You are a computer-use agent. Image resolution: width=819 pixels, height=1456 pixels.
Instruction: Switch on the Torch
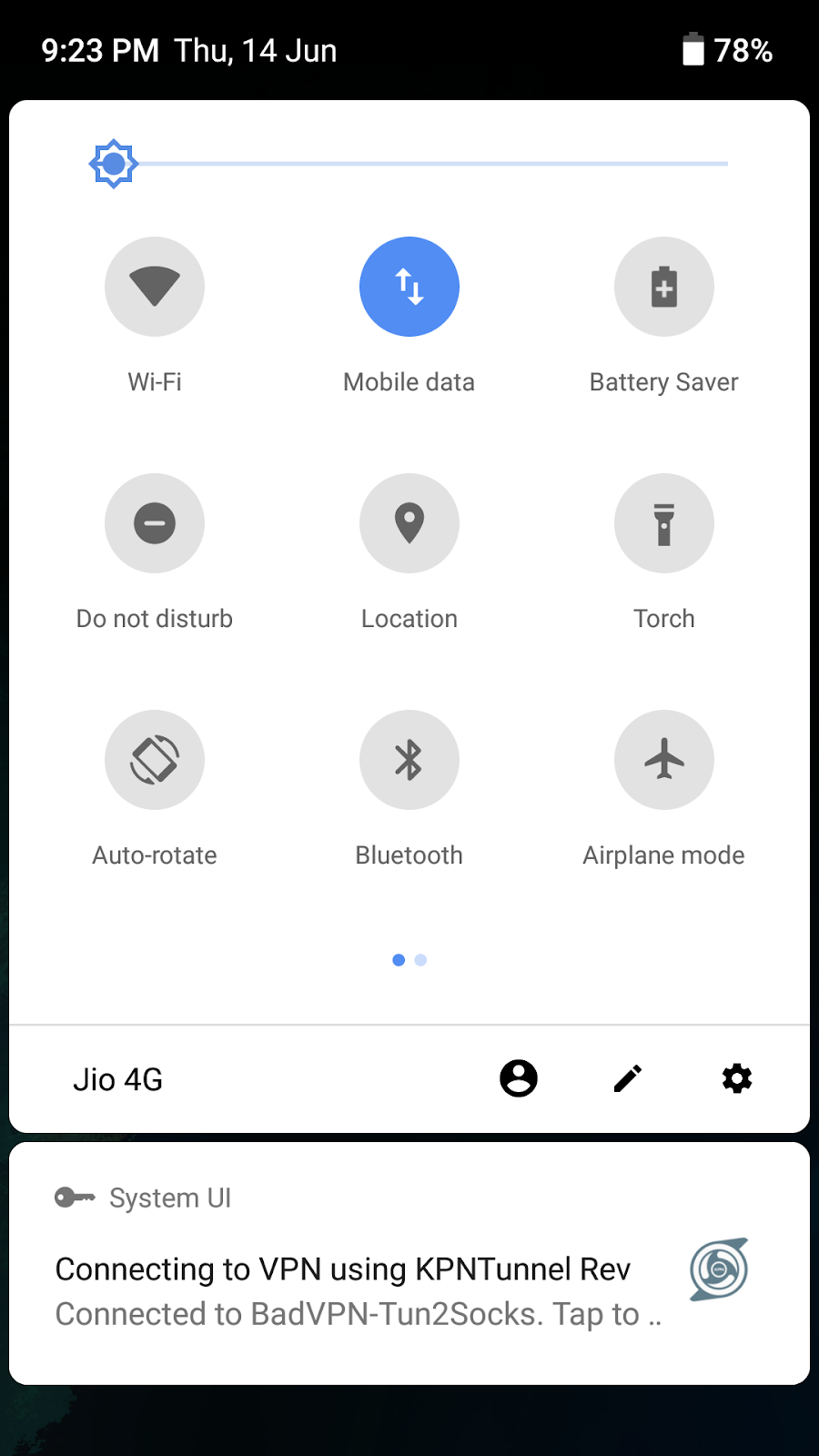pos(664,523)
